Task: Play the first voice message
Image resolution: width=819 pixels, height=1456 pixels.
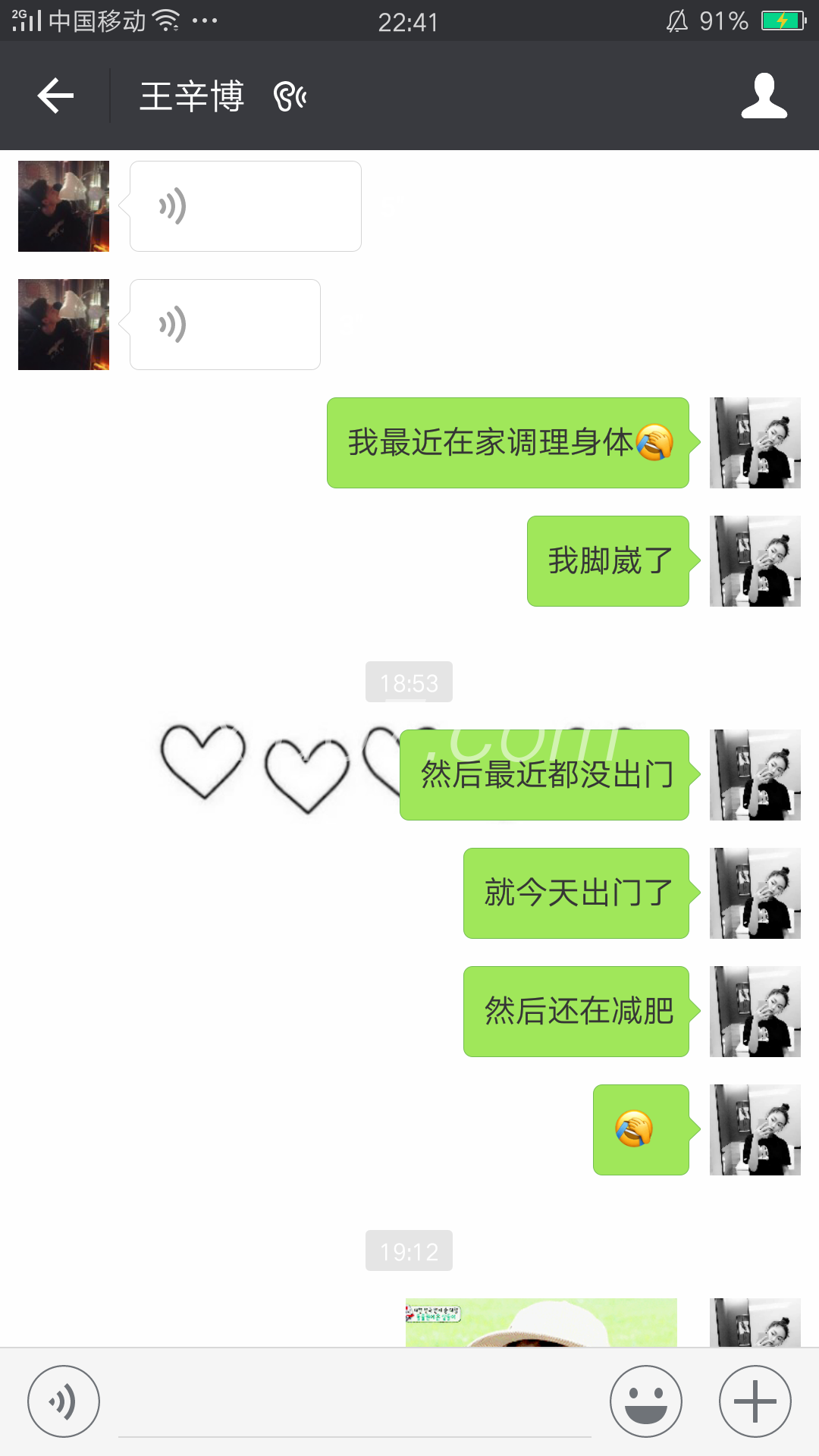Action: [245, 206]
